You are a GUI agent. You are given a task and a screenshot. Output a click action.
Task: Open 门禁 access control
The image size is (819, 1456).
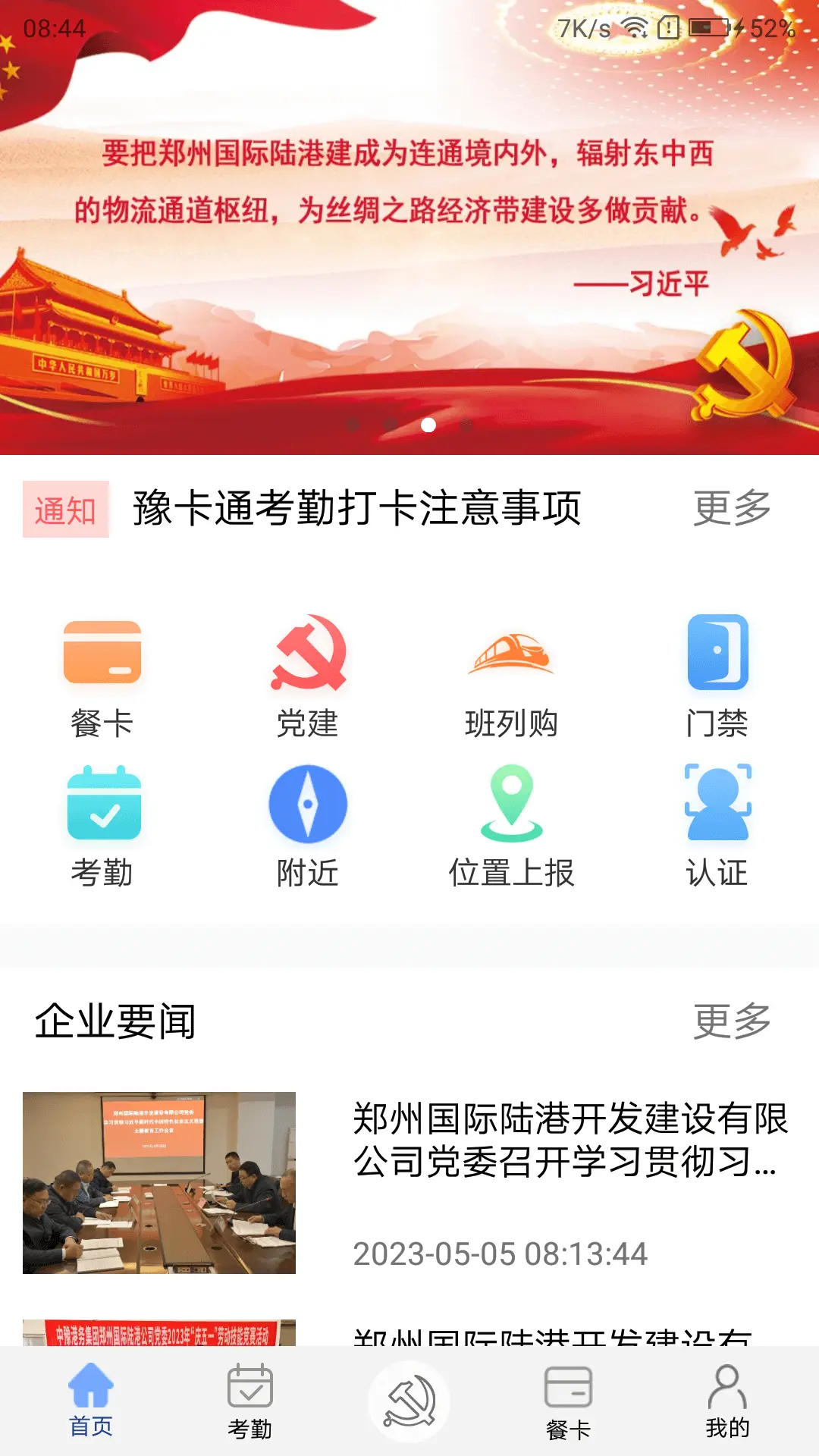[717, 675]
